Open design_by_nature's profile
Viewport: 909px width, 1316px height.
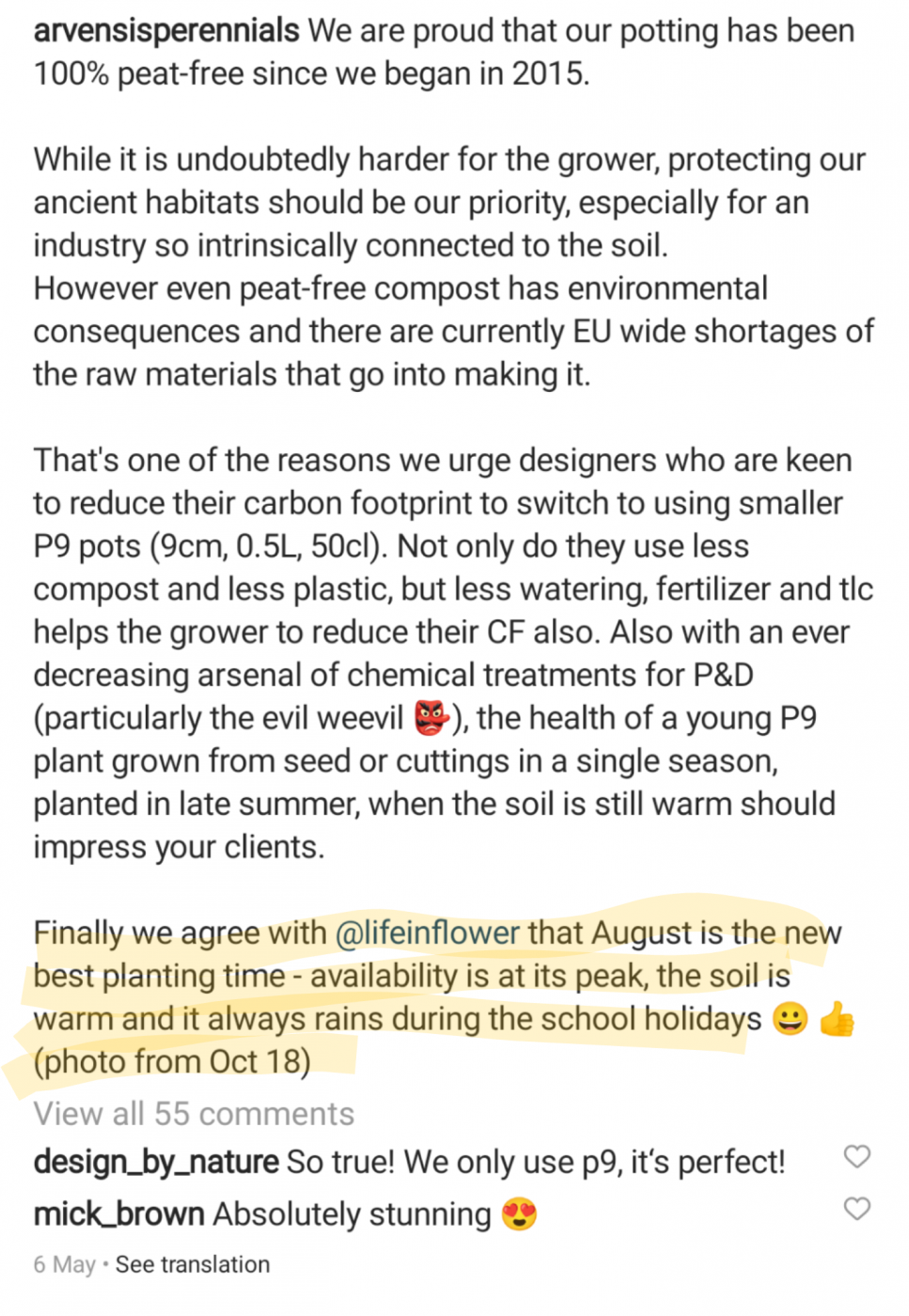tap(156, 1163)
